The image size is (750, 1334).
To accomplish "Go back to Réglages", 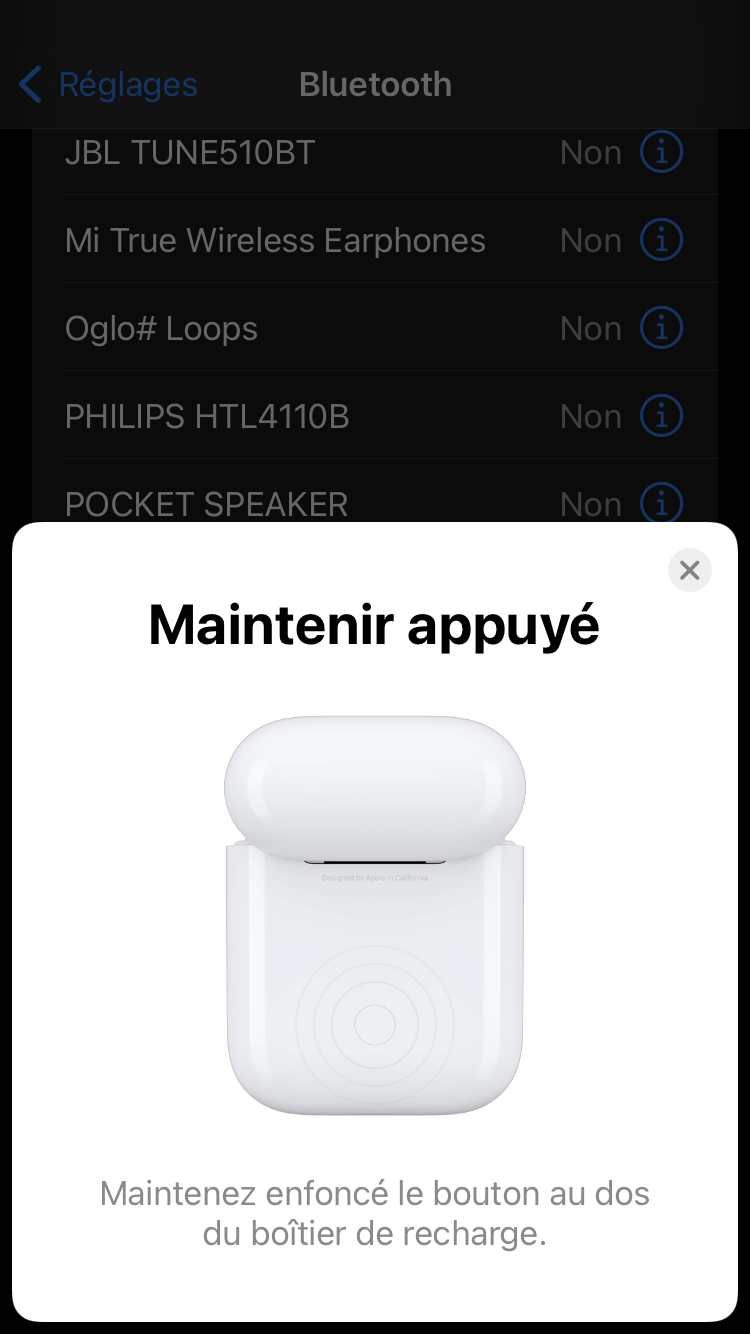I will 108,85.
